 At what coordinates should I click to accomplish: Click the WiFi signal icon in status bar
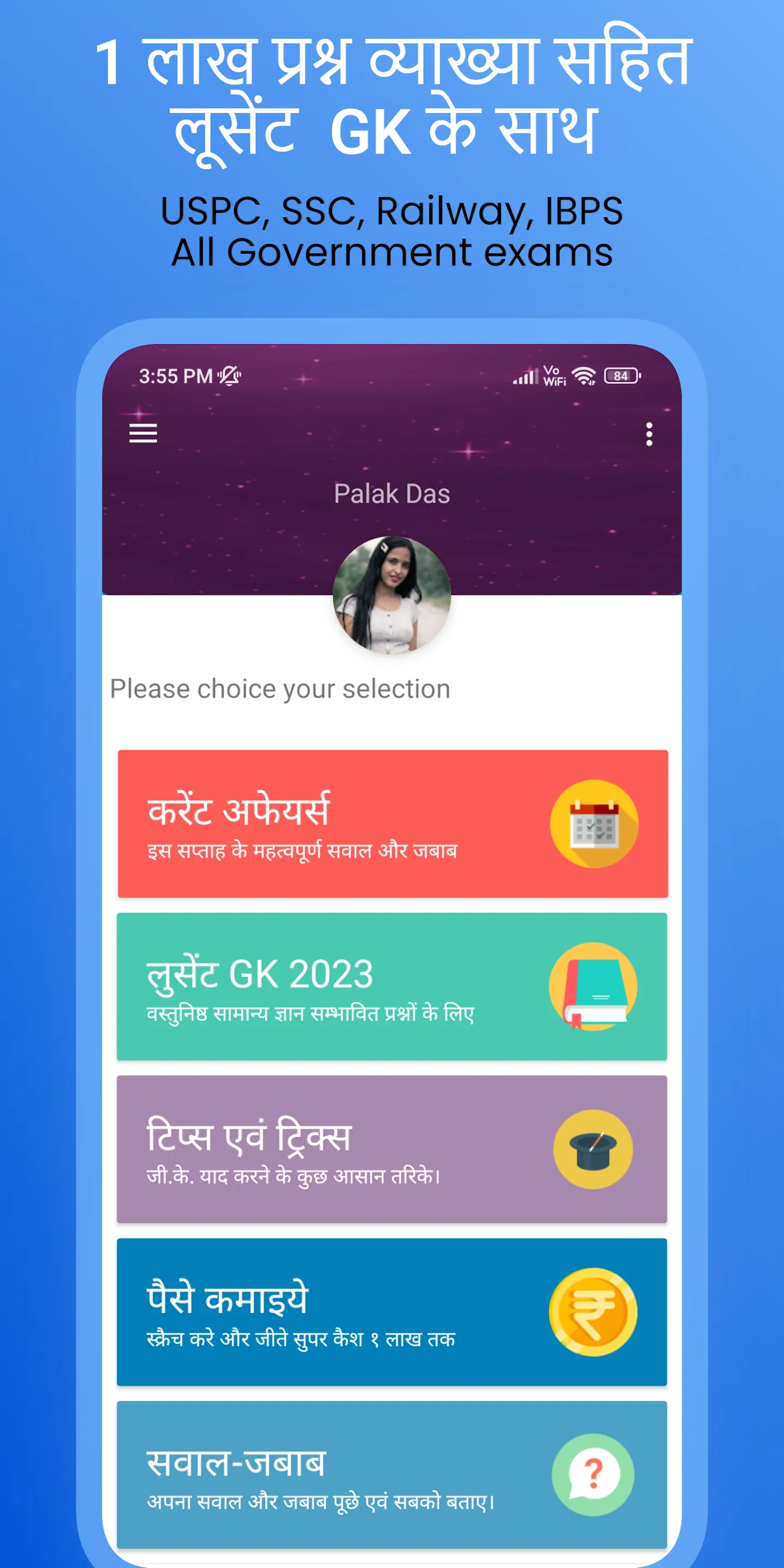583,376
